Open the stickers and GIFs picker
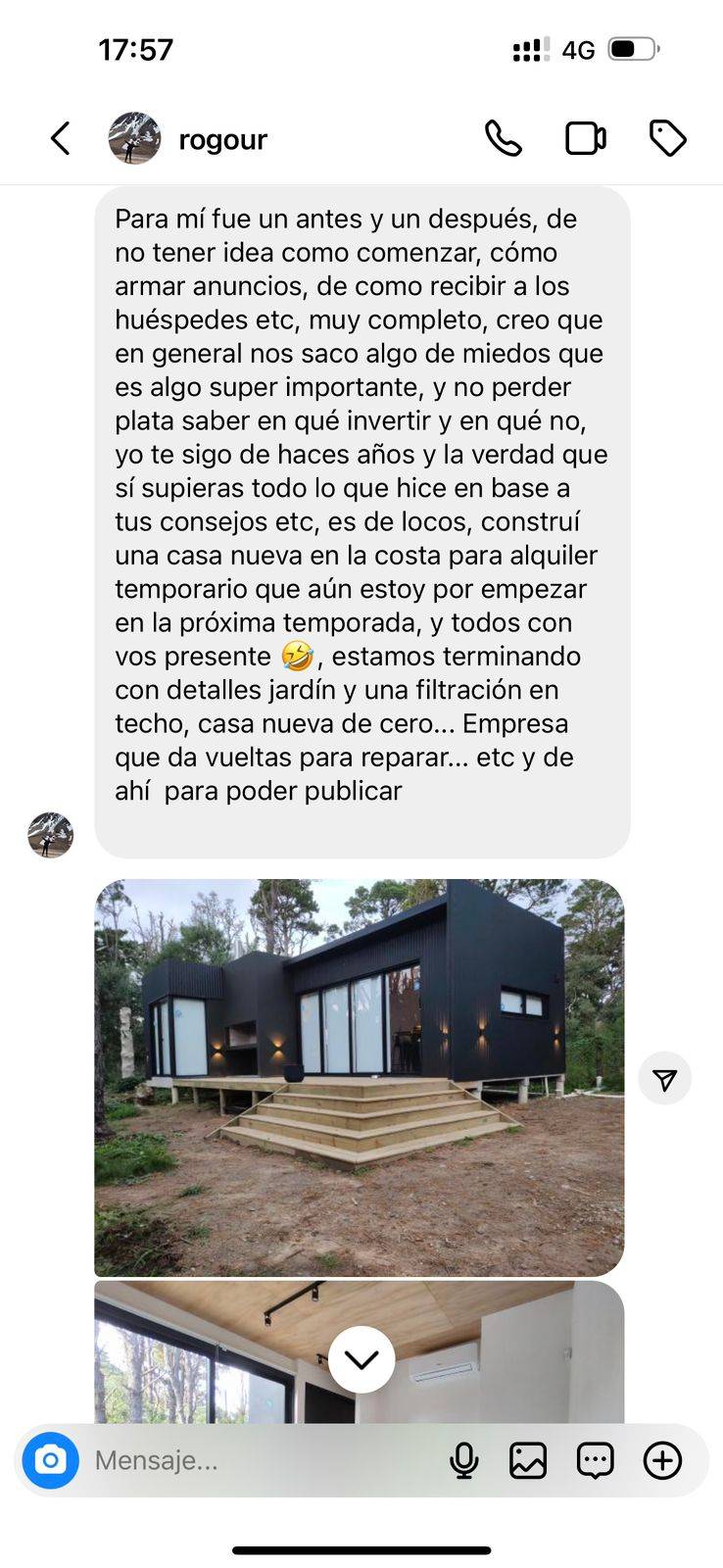 [x=595, y=1460]
